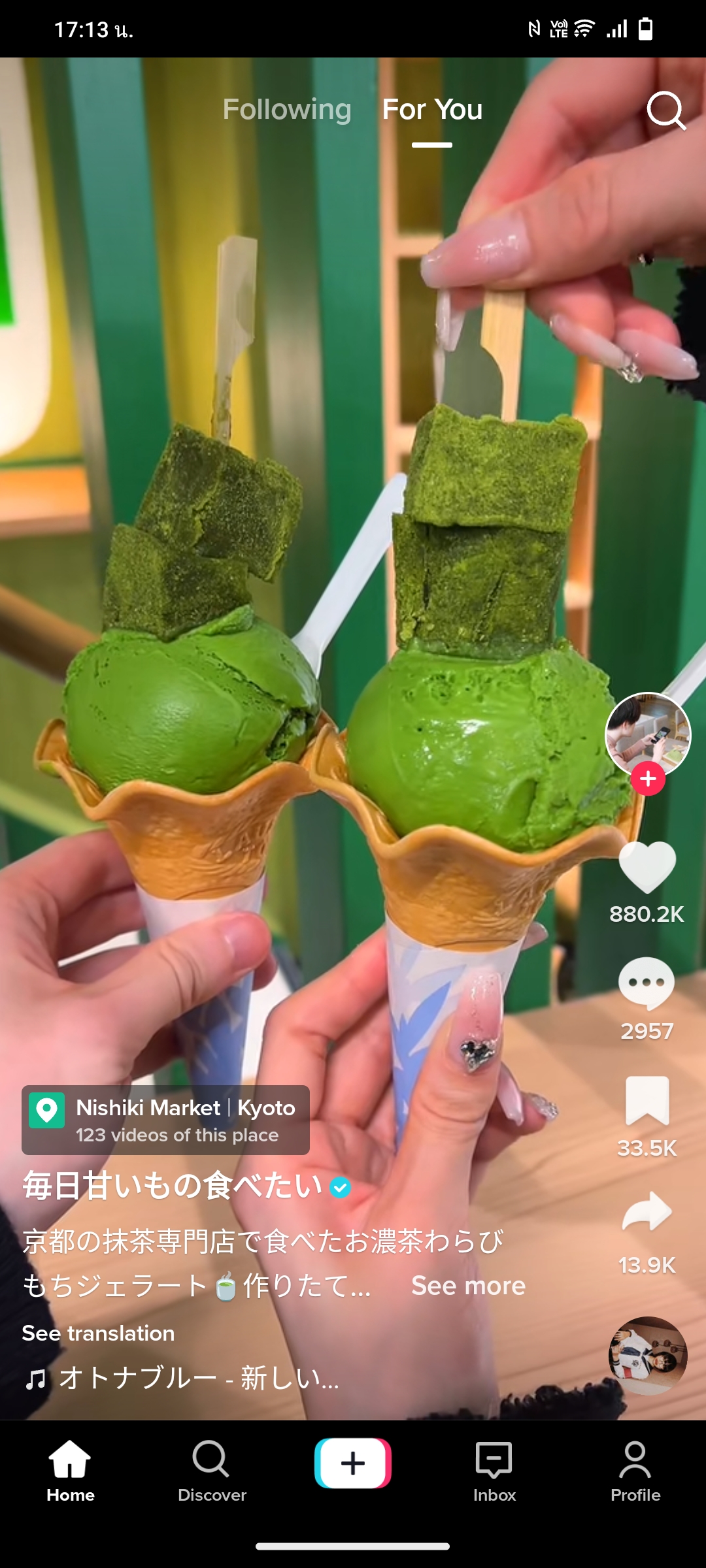Bookmark this video to favorites
The height and width of the screenshot is (1568, 706).
click(x=647, y=1101)
